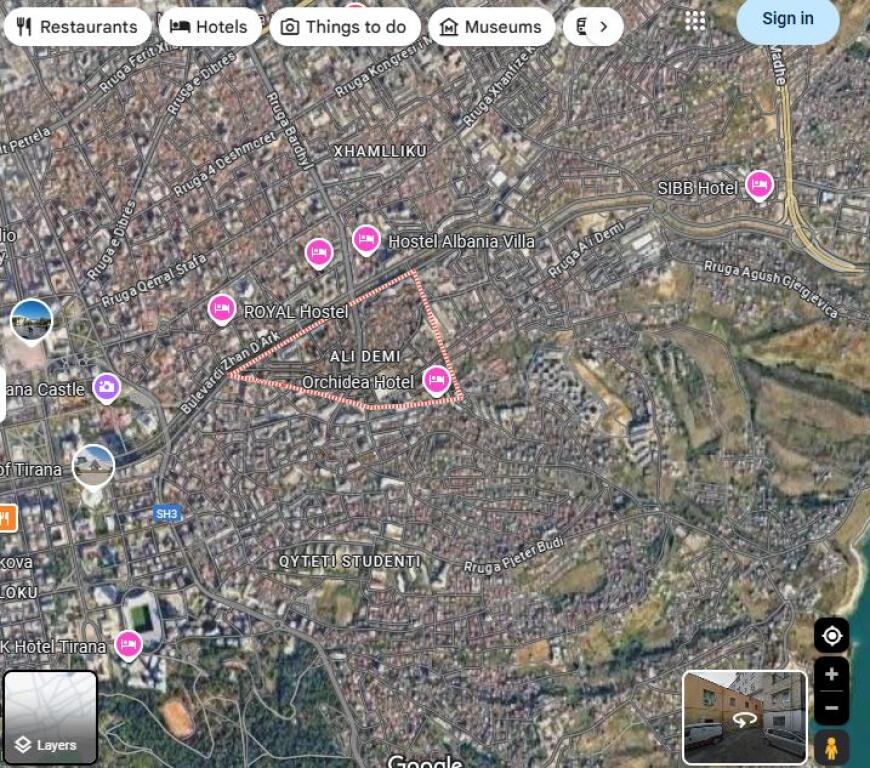Open Orchidea Hotel marker
870x768 pixels.
436,379
